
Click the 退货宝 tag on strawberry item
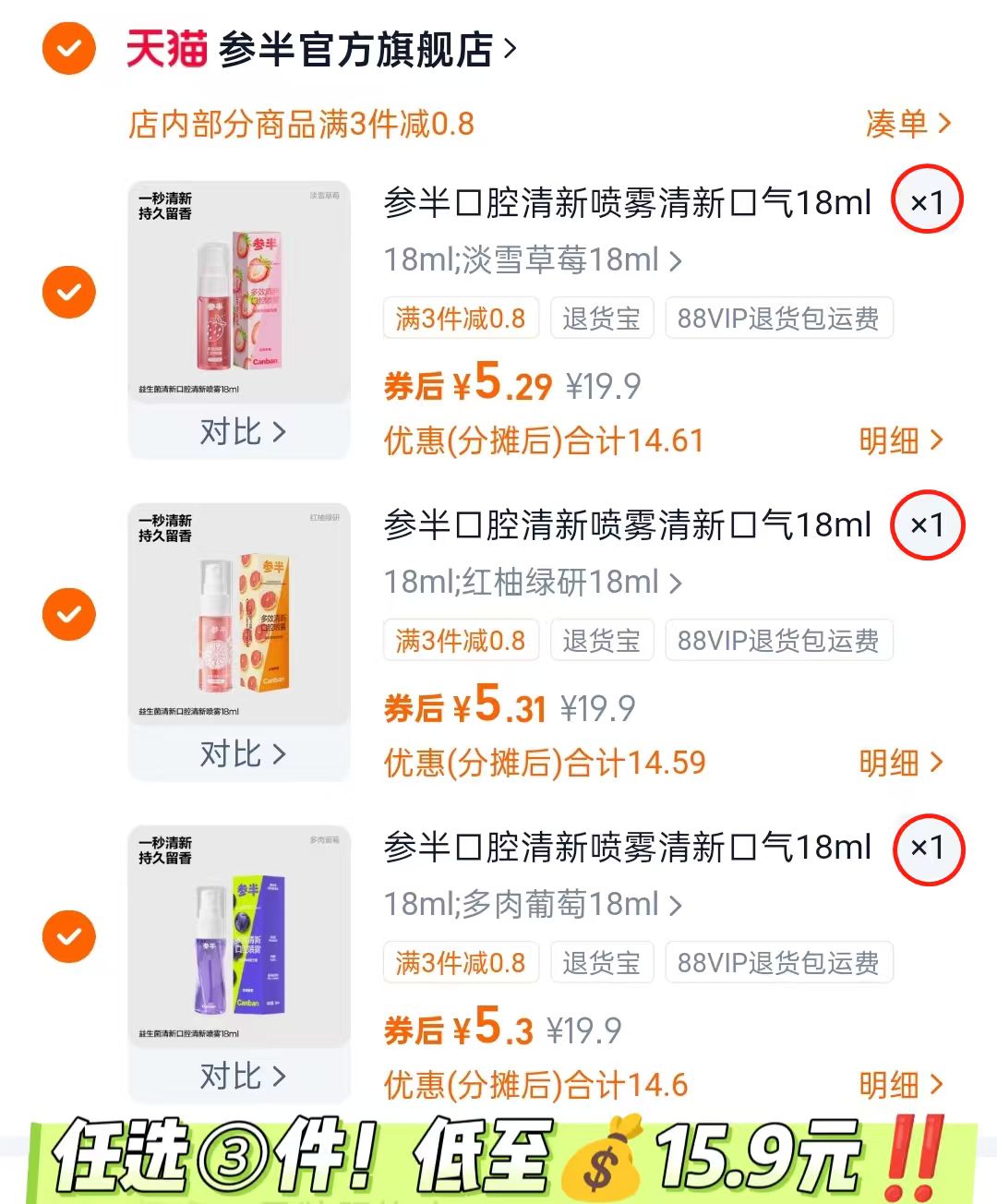pos(602,318)
